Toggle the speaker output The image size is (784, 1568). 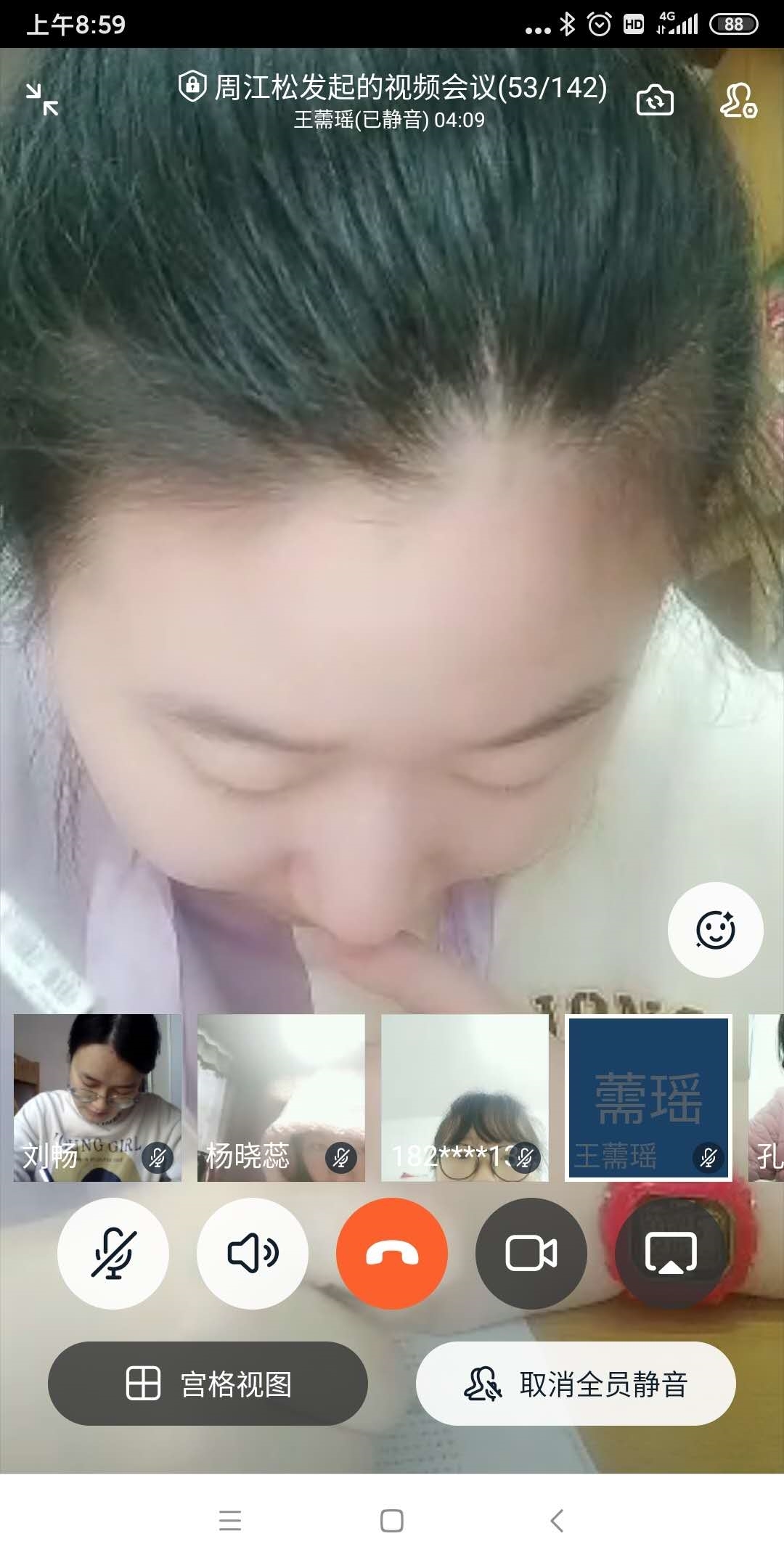[253, 1253]
